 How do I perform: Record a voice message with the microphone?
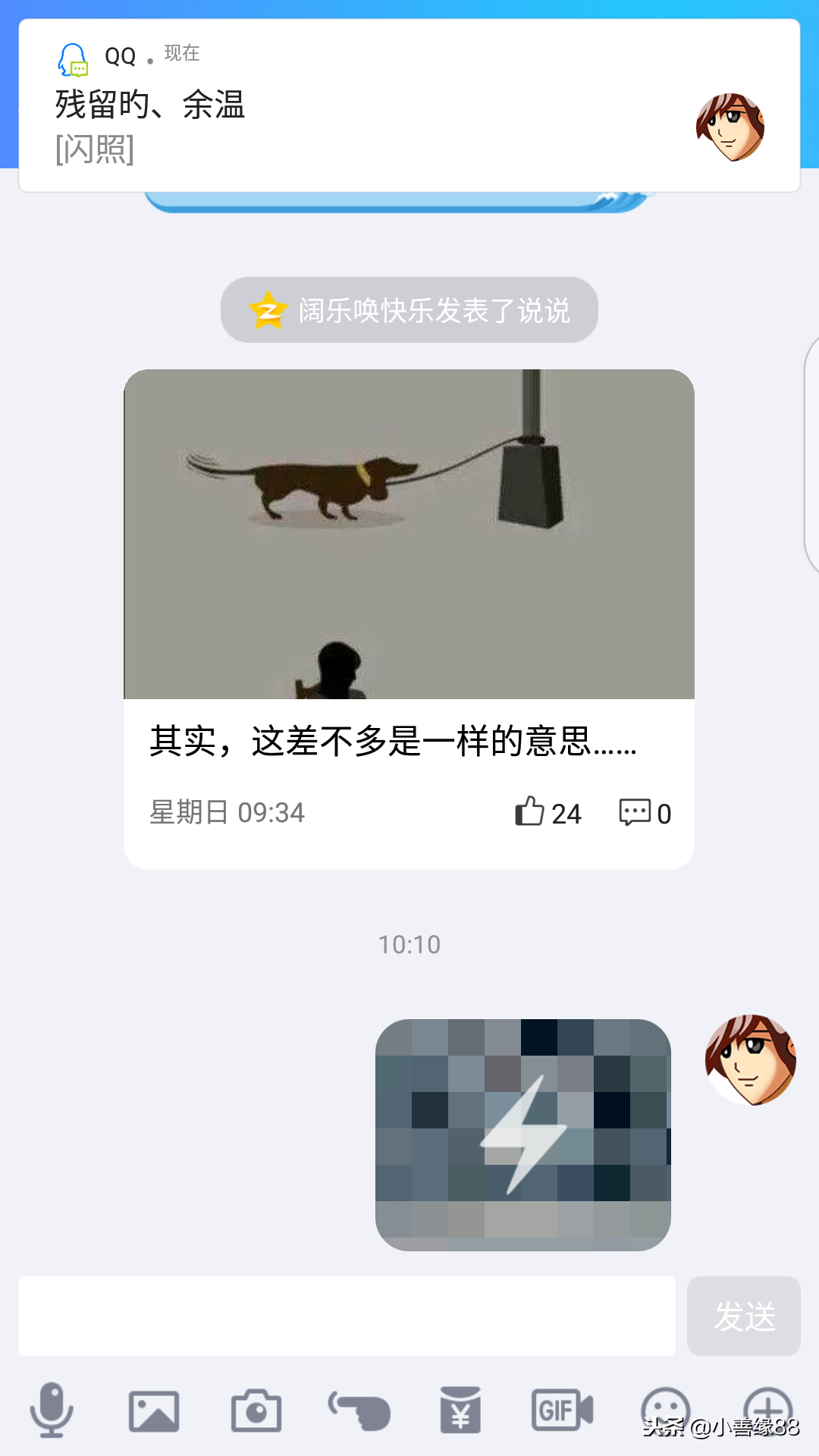coord(52,1410)
